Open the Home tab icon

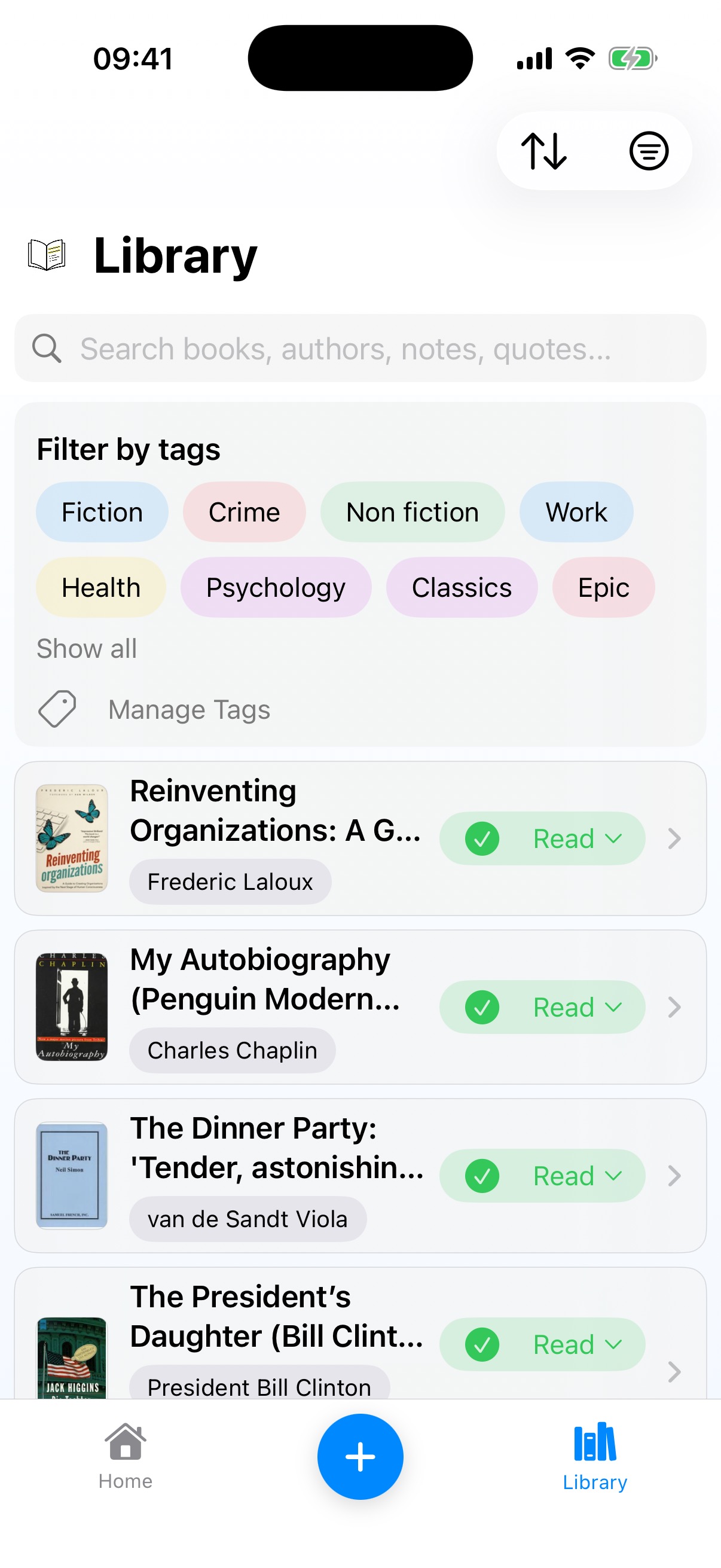(x=125, y=1442)
